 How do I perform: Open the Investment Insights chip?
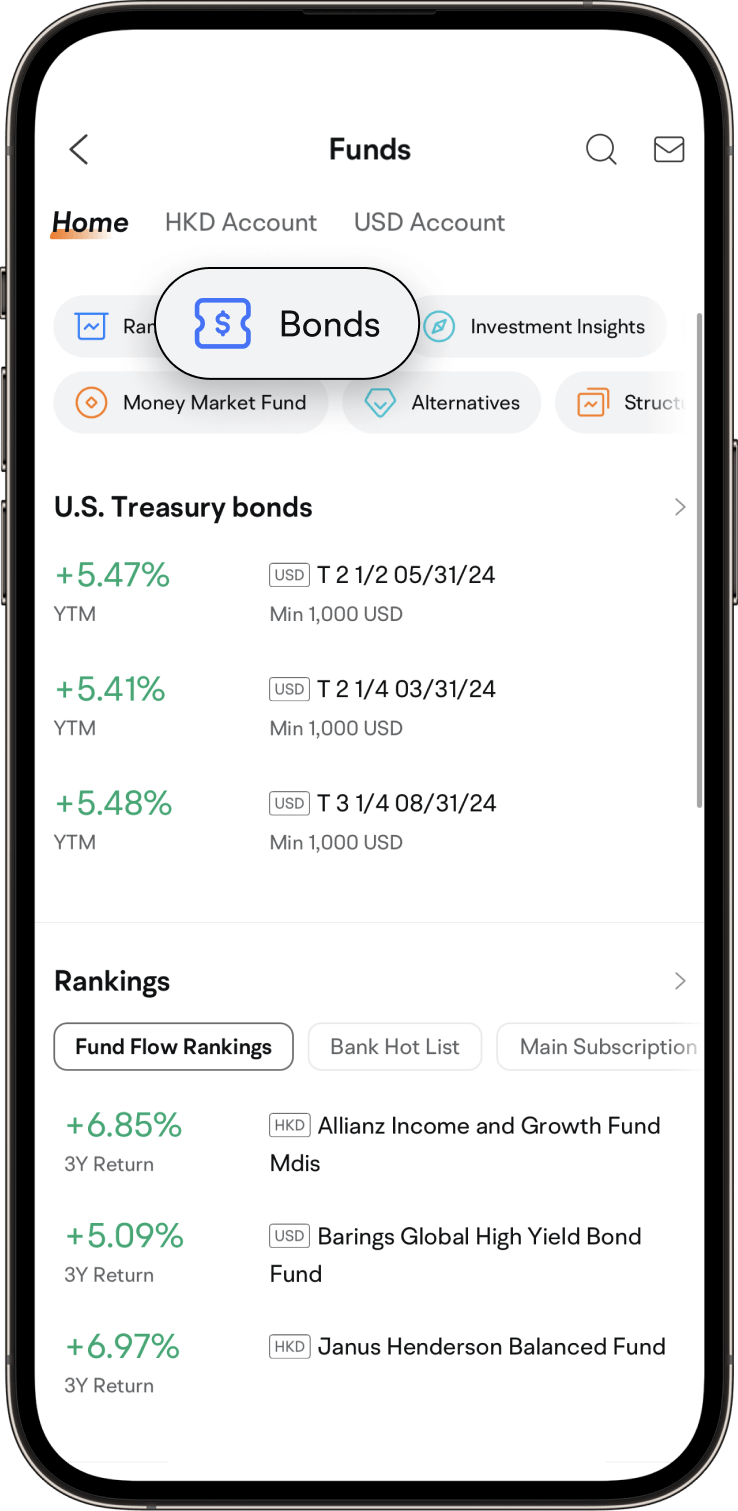click(x=541, y=327)
